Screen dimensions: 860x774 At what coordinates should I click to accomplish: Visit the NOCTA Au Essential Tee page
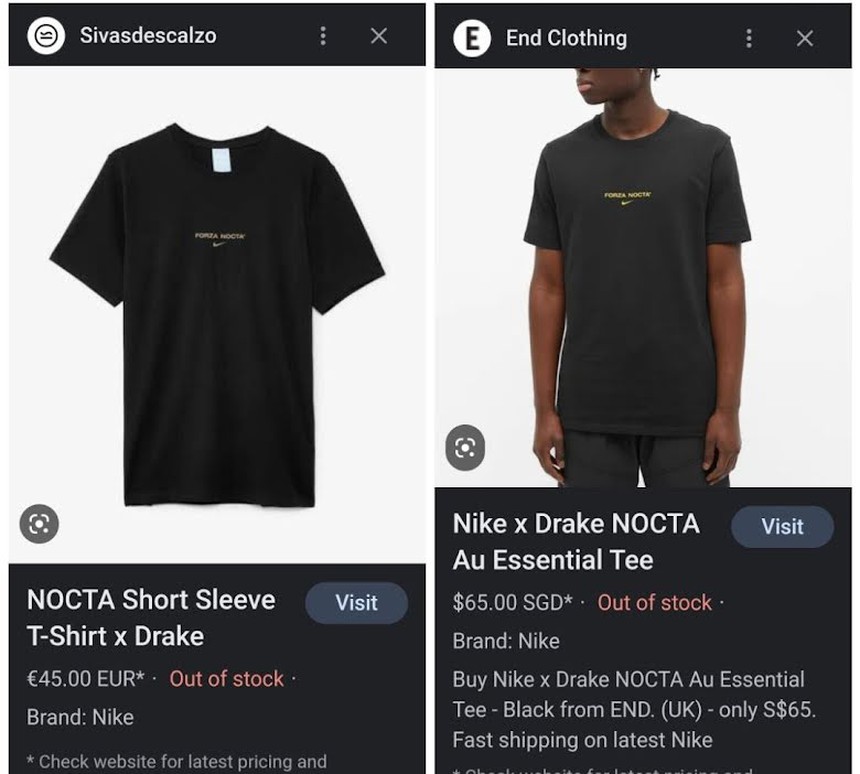(782, 526)
